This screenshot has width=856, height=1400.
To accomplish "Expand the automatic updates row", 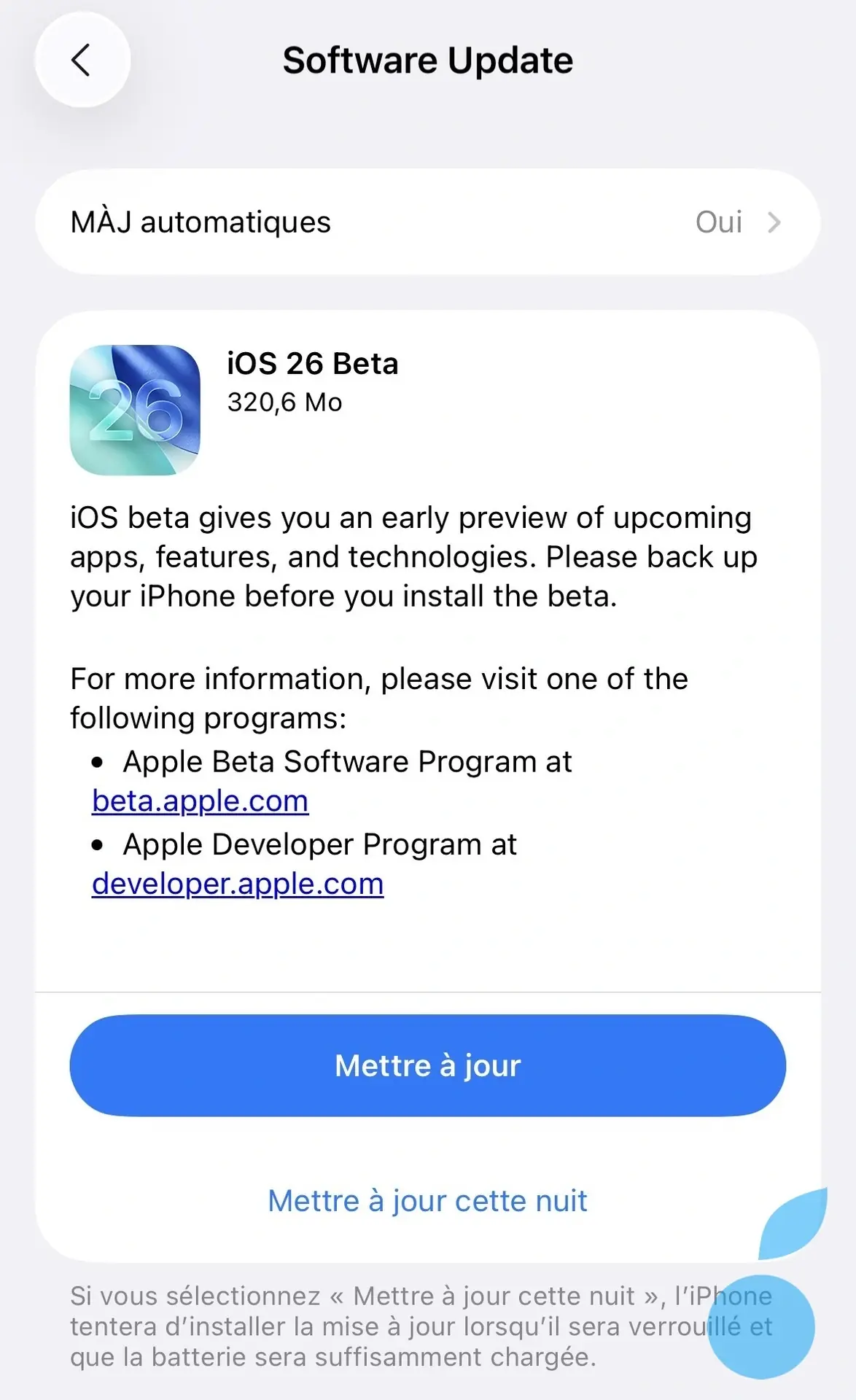I will click(428, 222).
